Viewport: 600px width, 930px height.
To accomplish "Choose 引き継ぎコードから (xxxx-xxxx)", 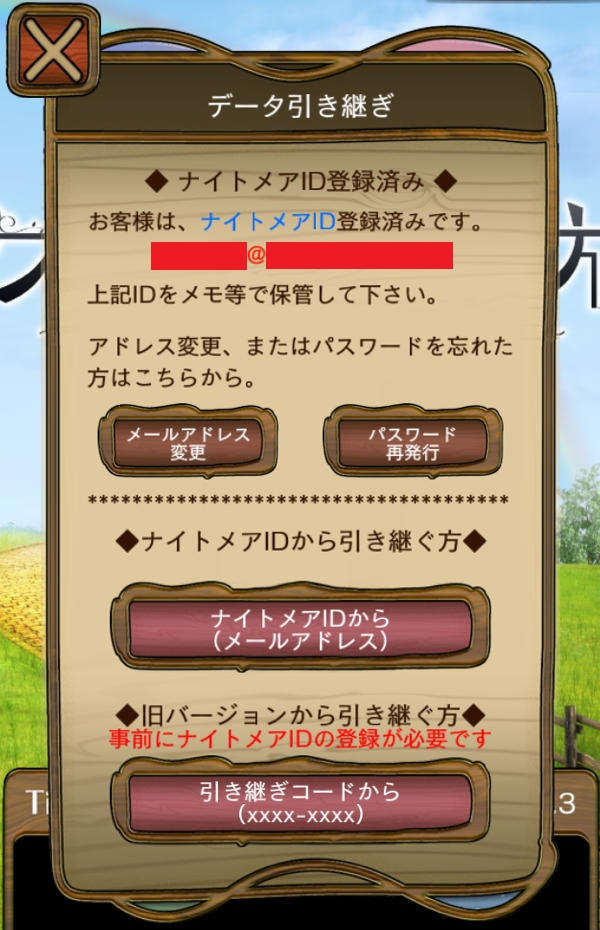I will click(300, 802).
